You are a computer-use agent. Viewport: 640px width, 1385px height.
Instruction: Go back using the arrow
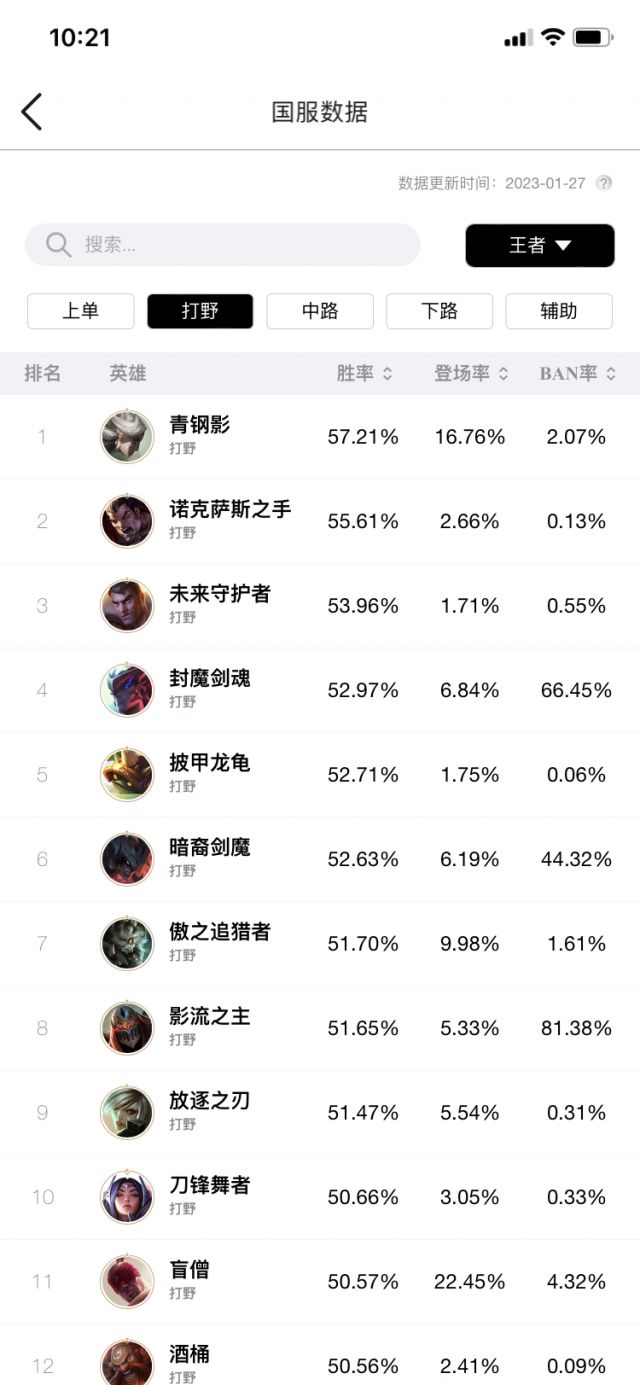pyautogui.click(x=32, y=111)
